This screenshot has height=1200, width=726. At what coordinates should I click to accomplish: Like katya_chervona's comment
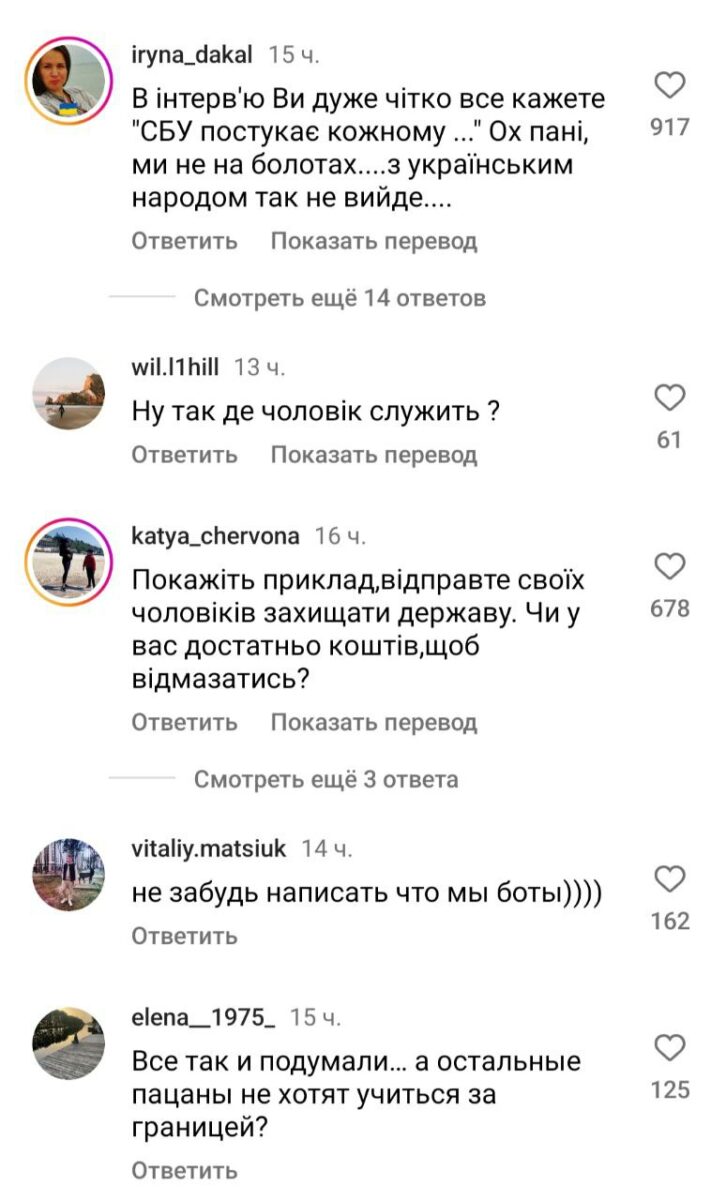(670, 567)
